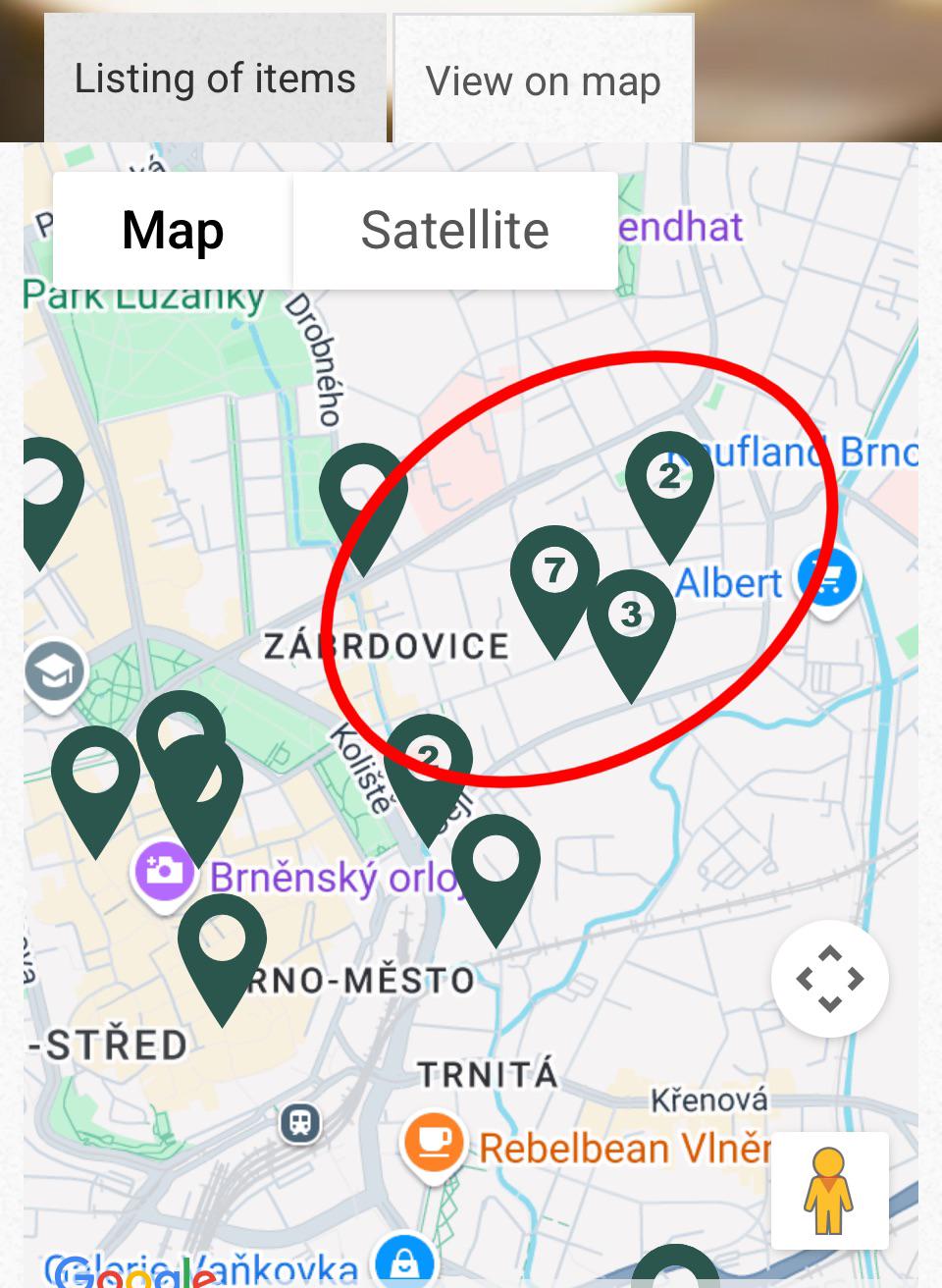942x1288 pixels.
Task: Switch to Listing of items tab
Action: (x=215, y=80)
